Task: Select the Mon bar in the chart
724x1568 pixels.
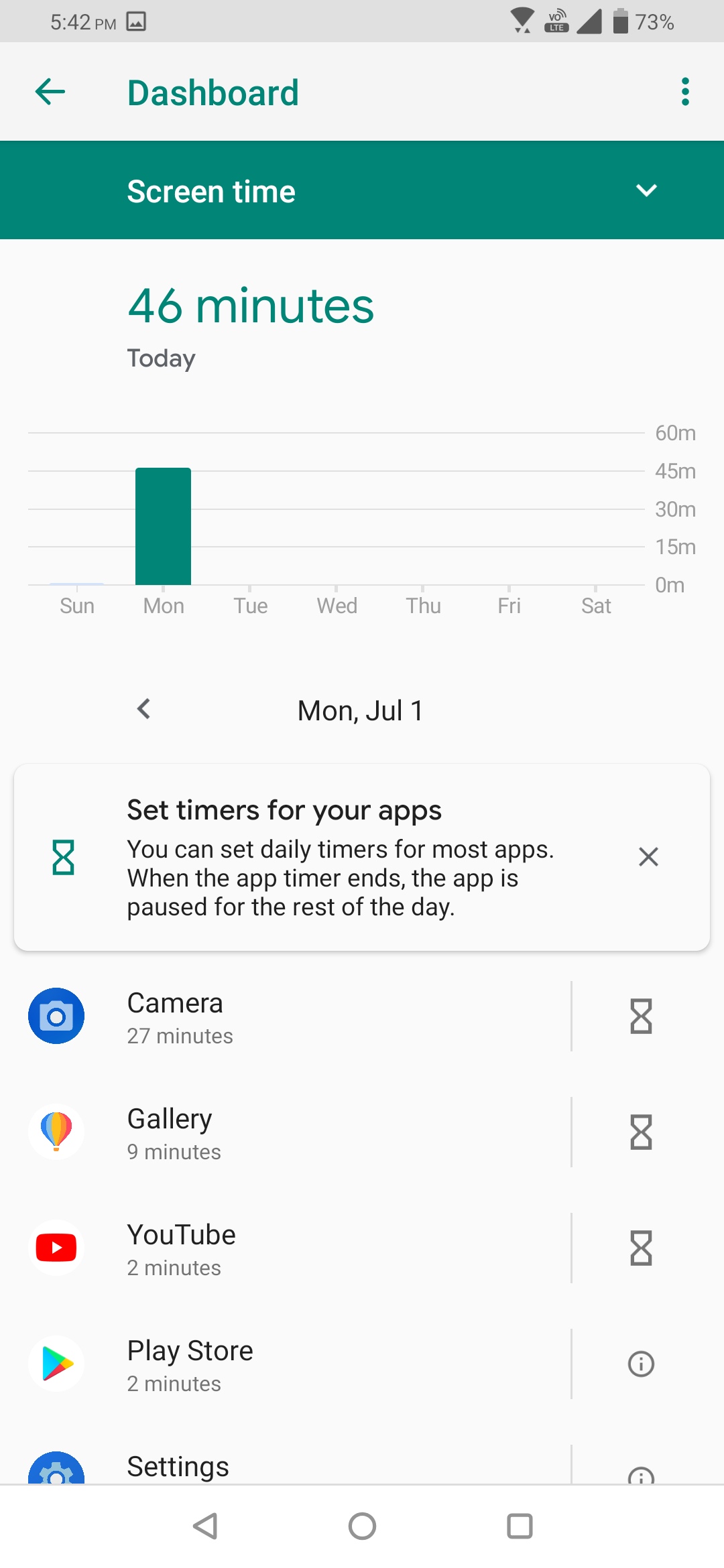Action: point(163,527)
